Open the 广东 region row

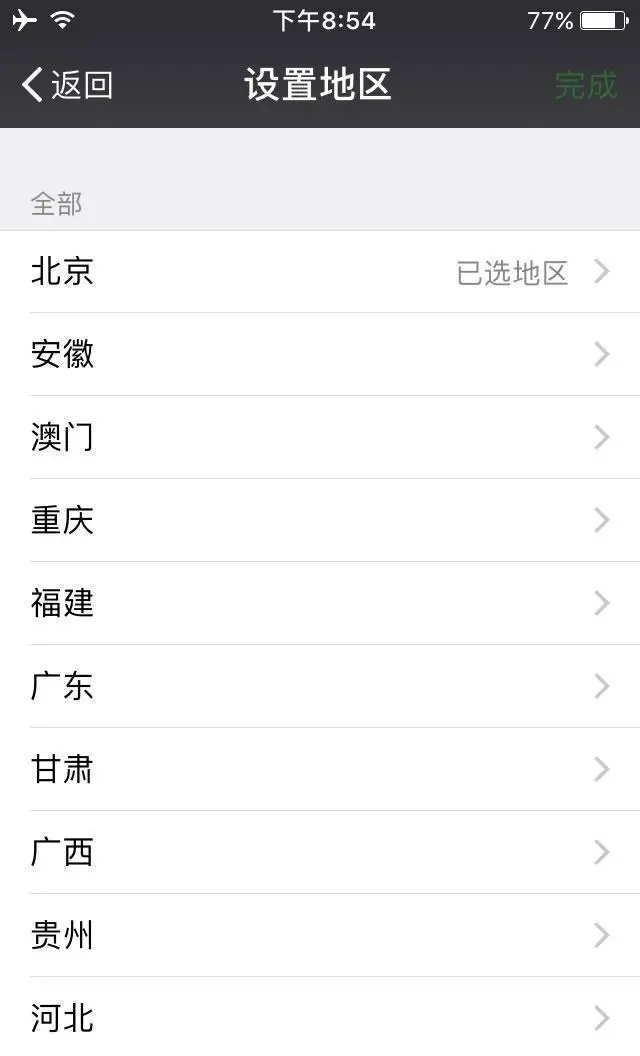pyautogui.click(x=320, y=686)
